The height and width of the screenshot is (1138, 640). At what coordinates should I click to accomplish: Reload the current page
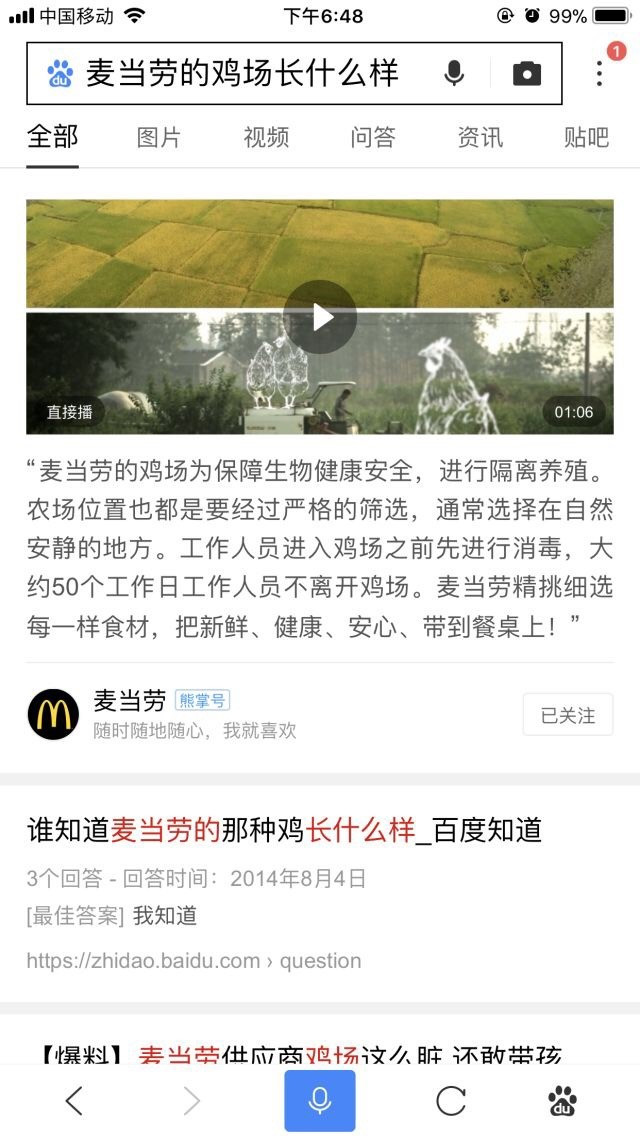pos(451,1101)
